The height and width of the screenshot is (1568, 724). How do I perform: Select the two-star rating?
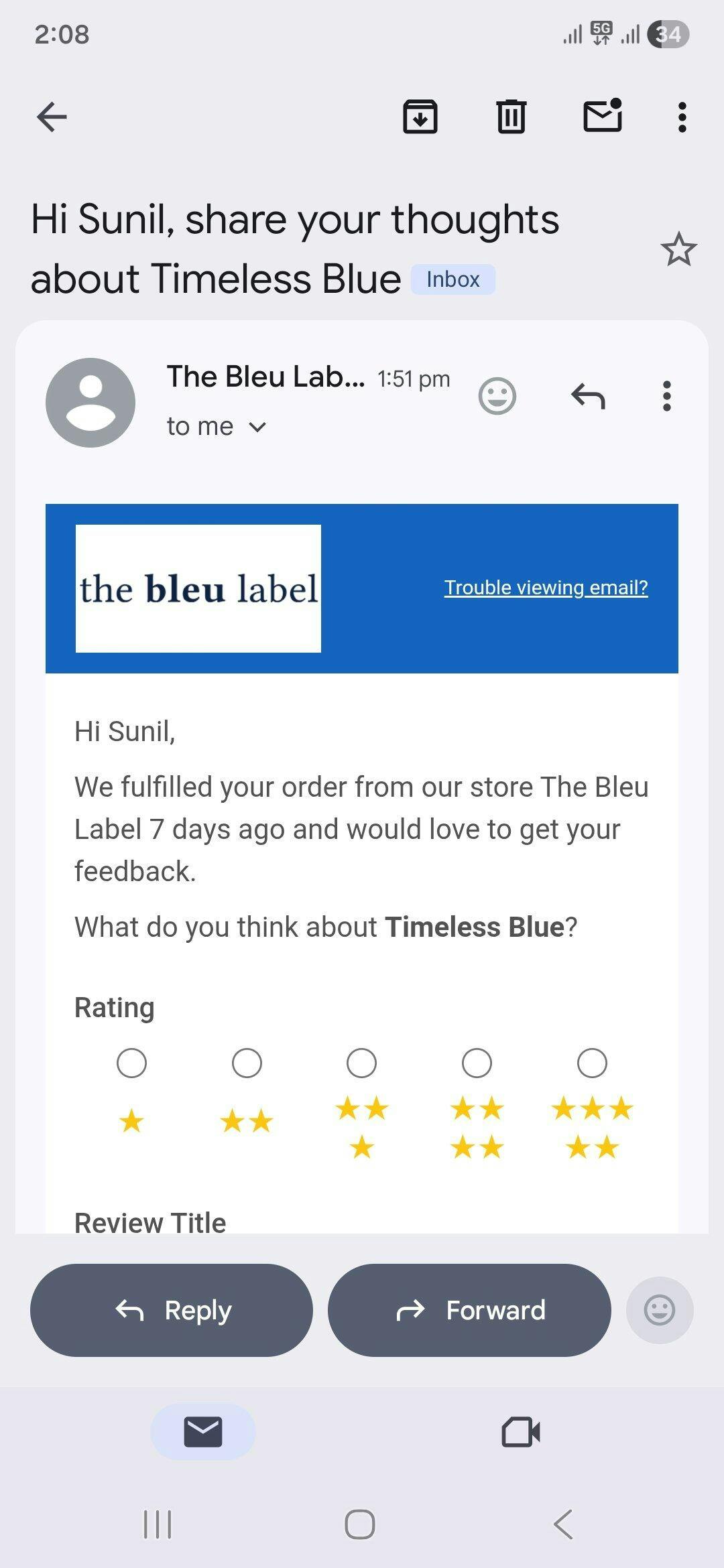(247, 1063)
